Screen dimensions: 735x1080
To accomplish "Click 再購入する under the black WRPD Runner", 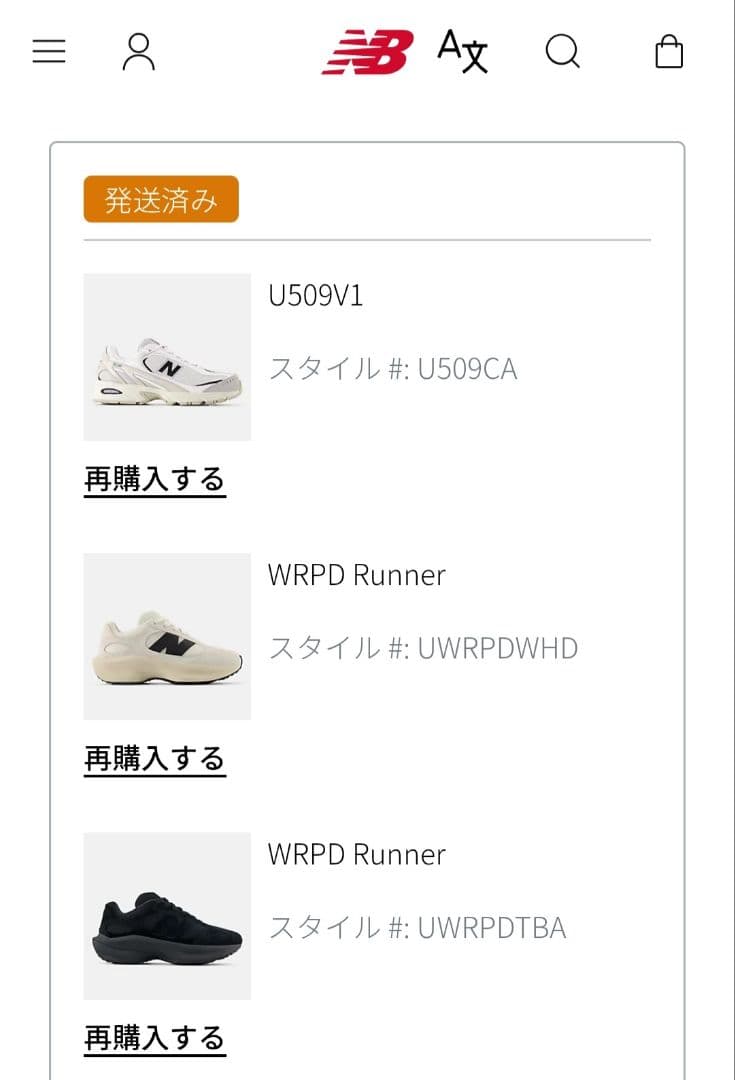I will pyautogui.click(x=155, y=1037).
